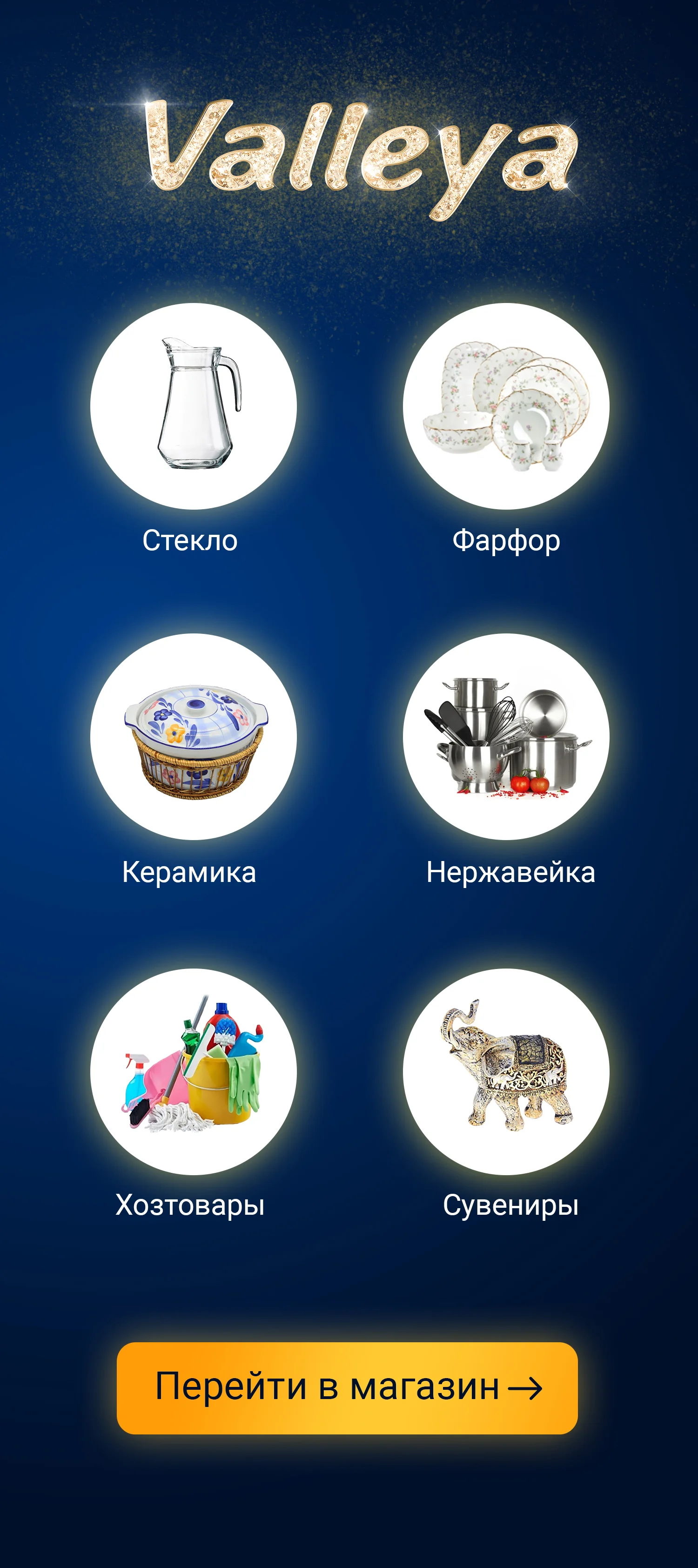This screenshot has height=1568, width=698.
Task: Tap the Перейти в магазин button
Action: tap(347, 1388)
